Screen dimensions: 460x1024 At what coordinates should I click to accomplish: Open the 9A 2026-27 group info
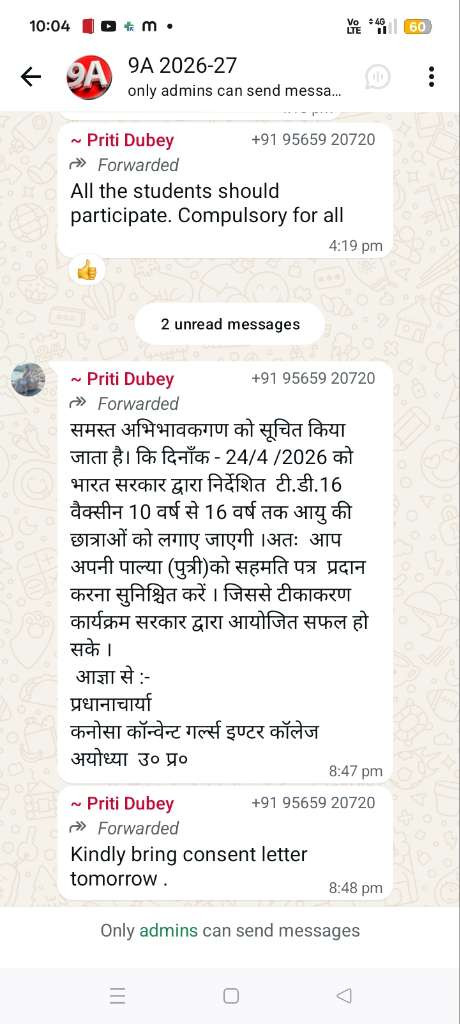(235, 77)
